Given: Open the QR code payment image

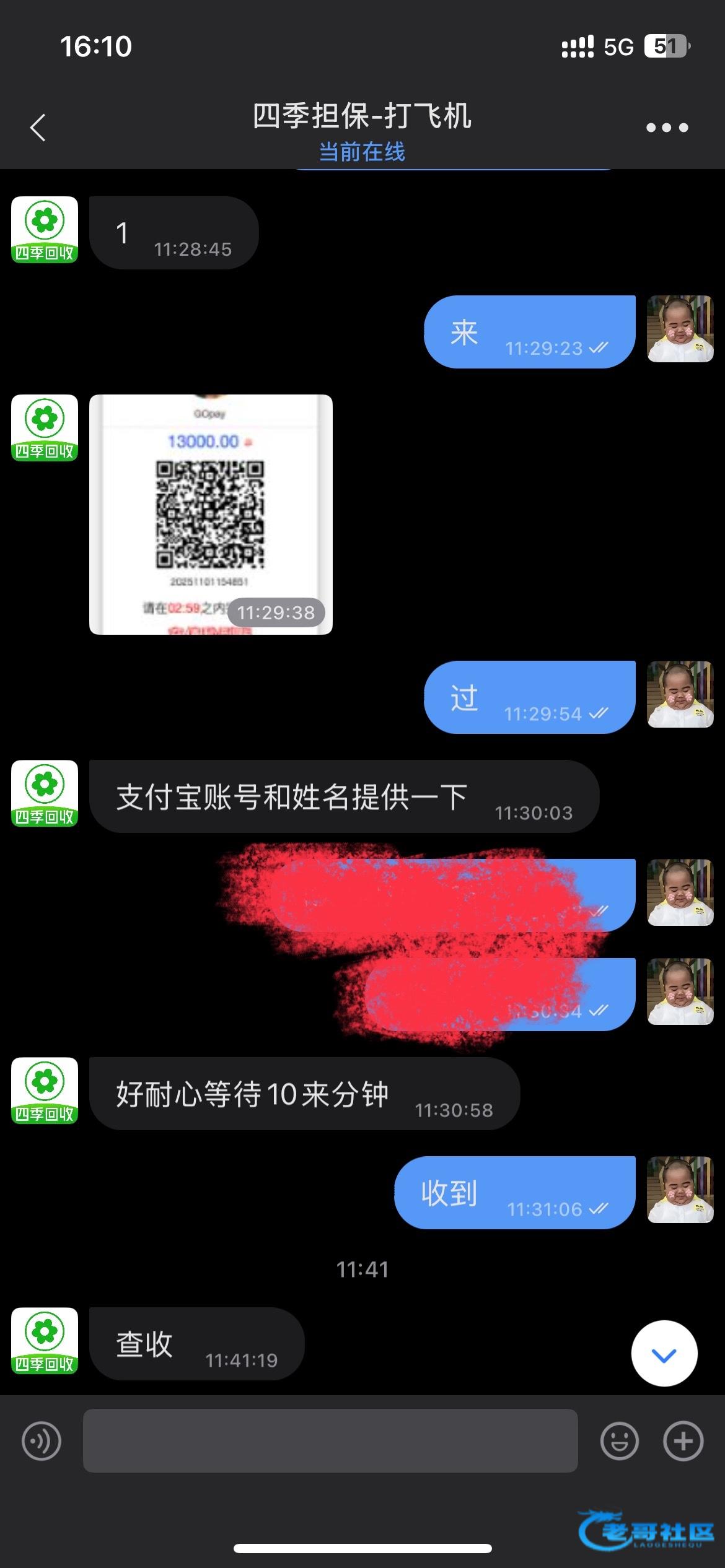Looking at the screenshot, I should coord(211,514).
